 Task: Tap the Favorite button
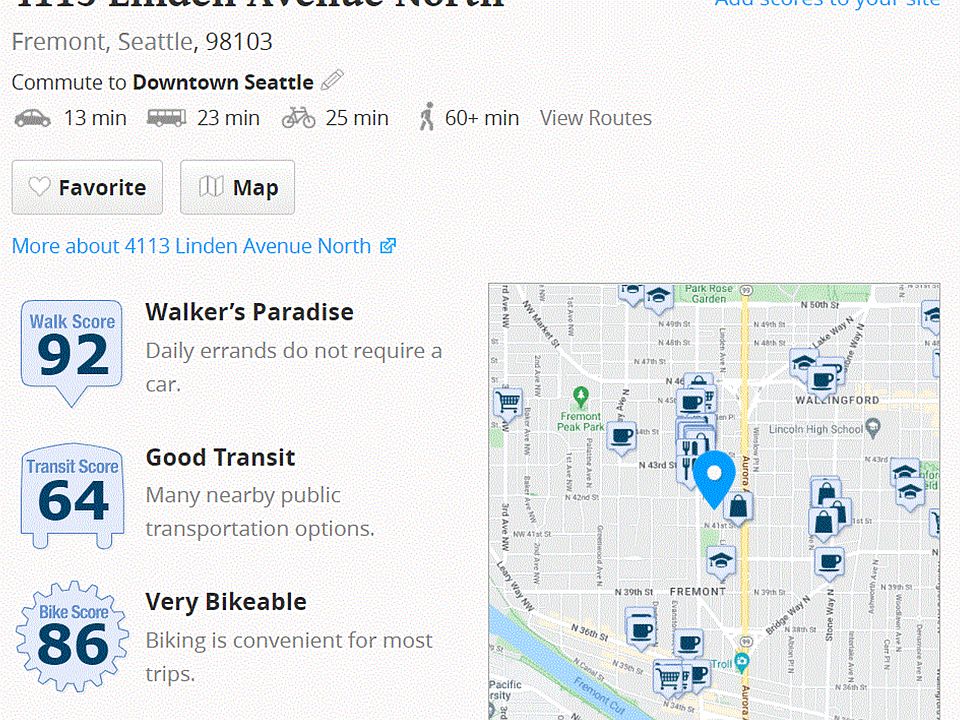(87, 187)
